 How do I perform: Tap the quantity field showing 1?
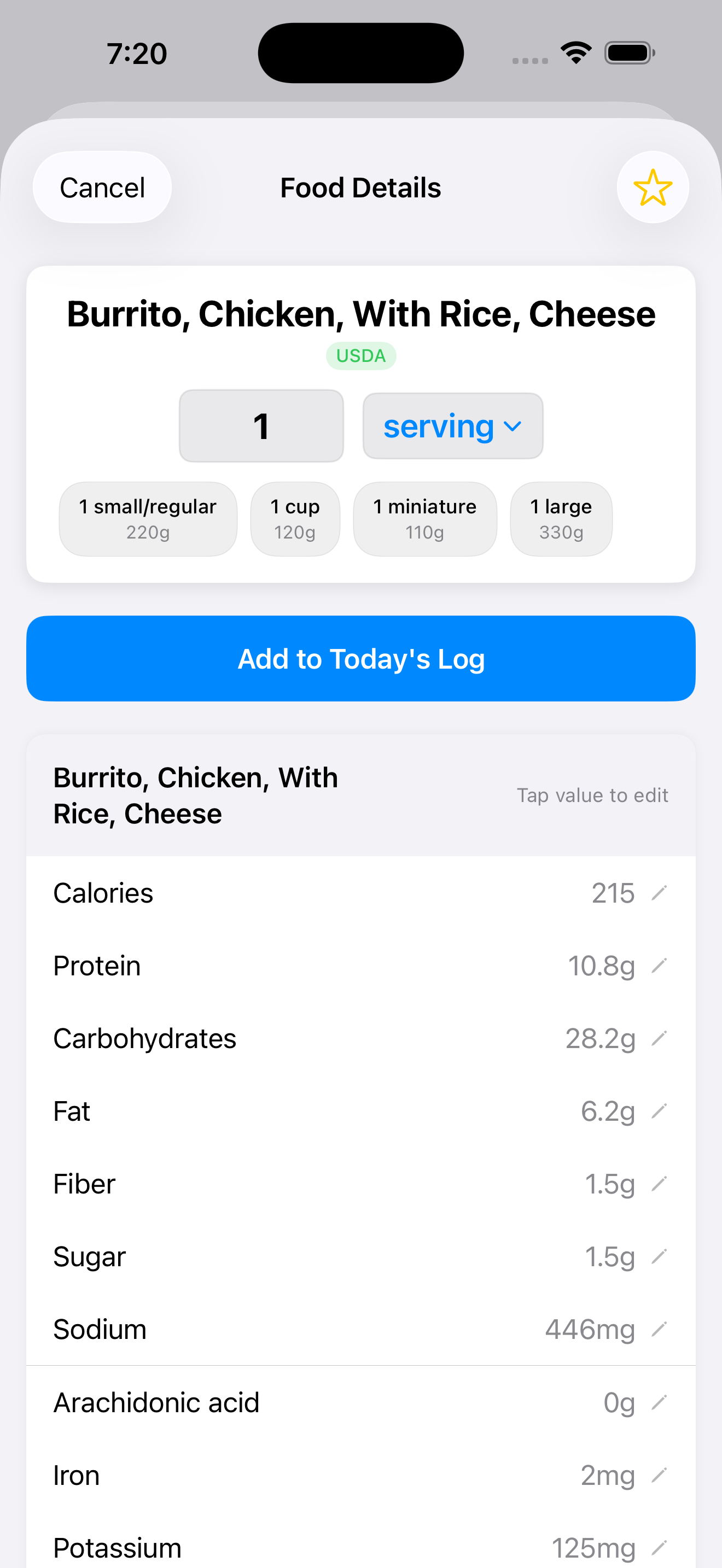[261, 425]
